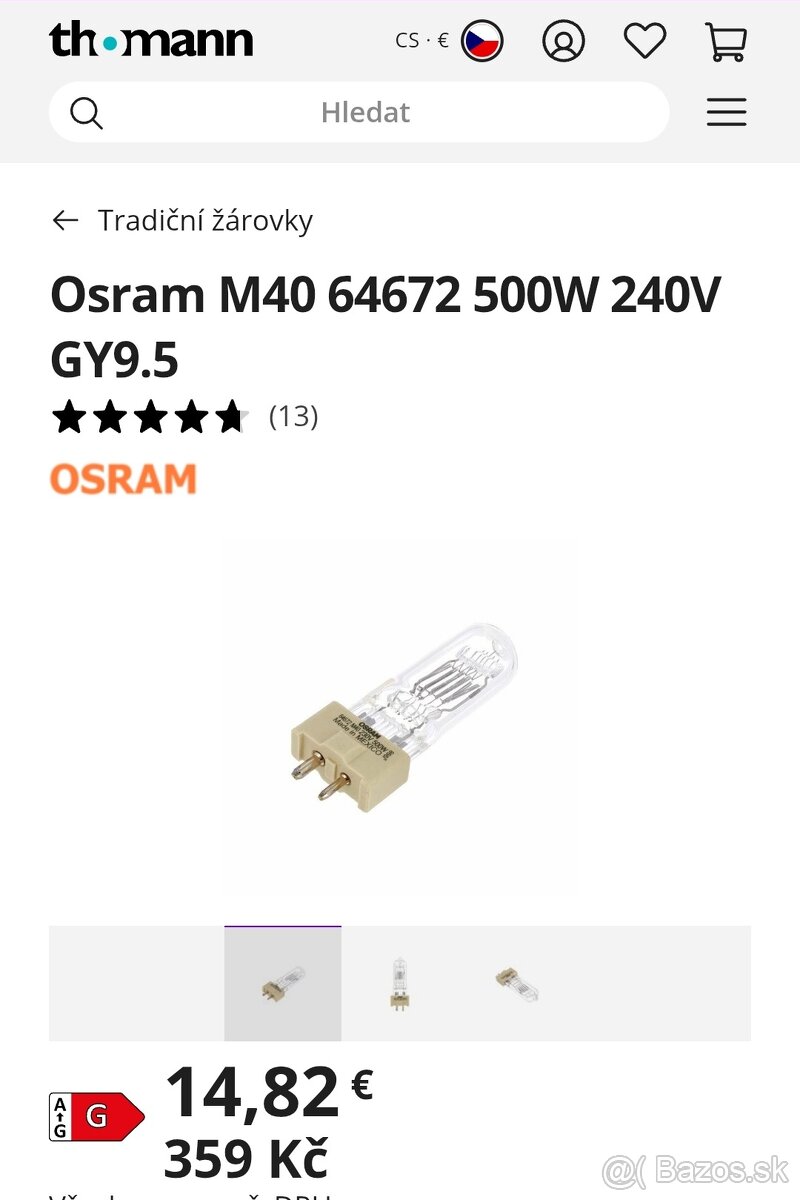Tap the Hledat search field

(365, 112)
